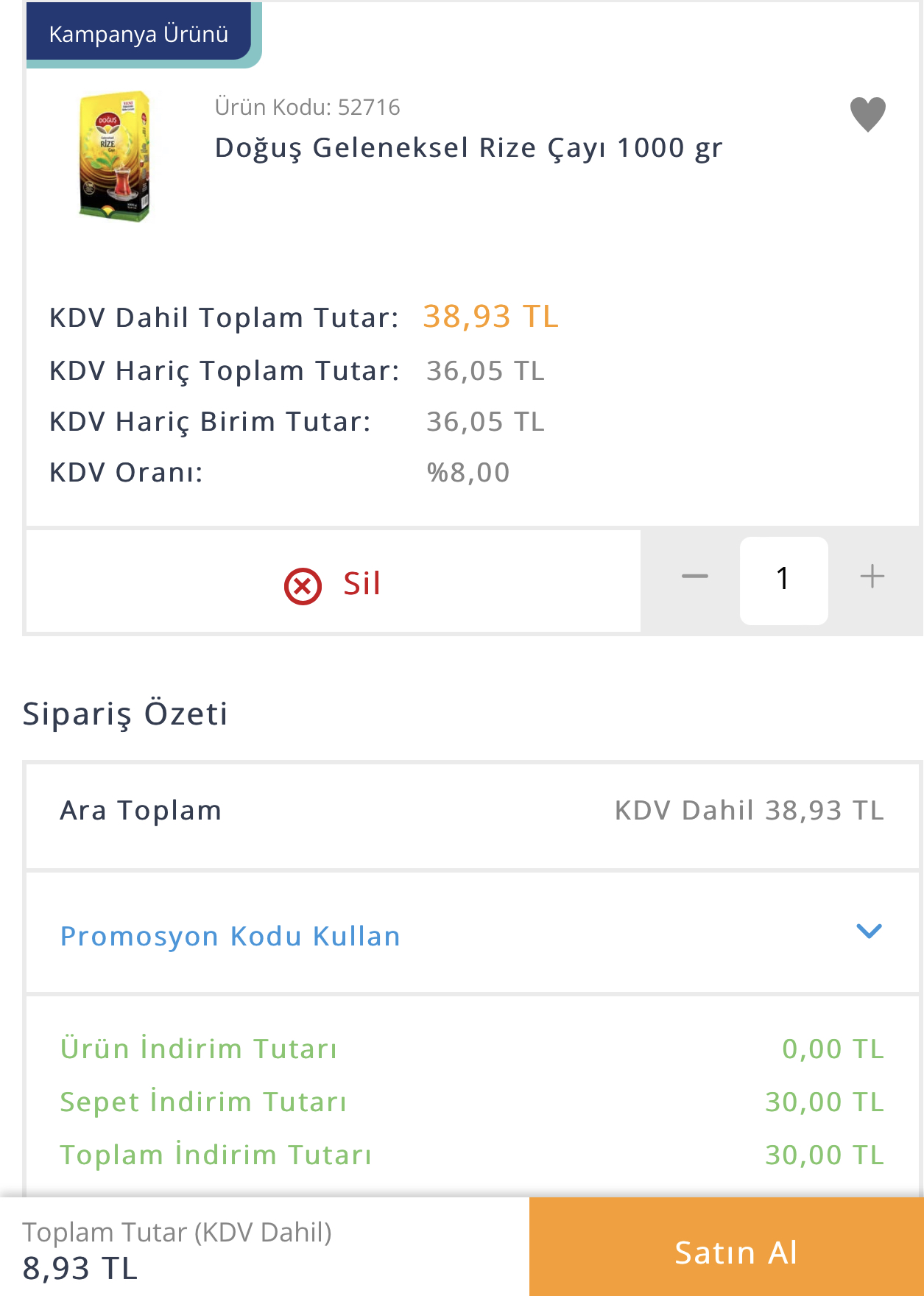Open Doğuş Geleneksel Rize Çayı 1000 gr title
The height and width of the screenshot is (1296, 924).
coord(468,148)
